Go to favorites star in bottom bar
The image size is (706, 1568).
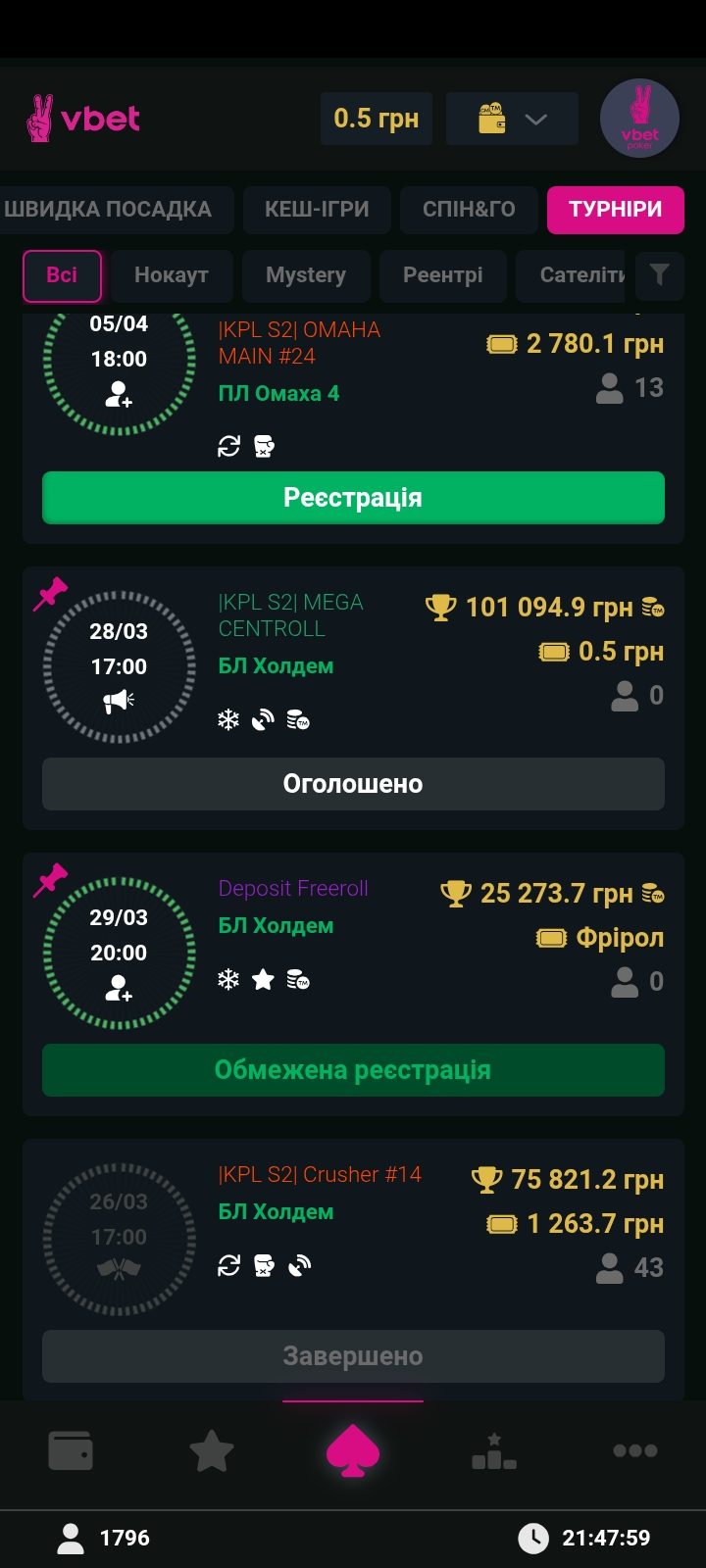tap(212, 1451)
